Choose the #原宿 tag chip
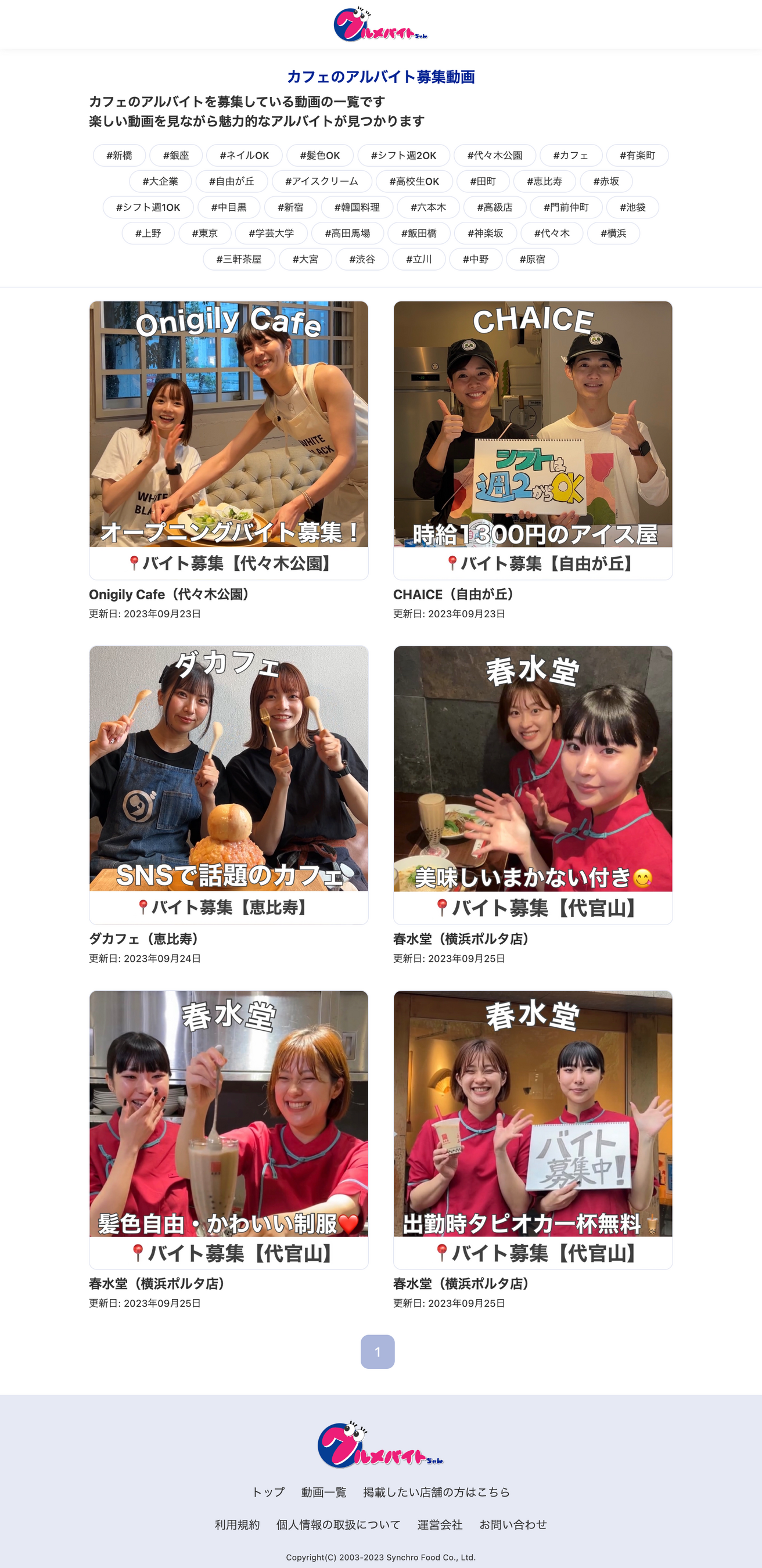The width and height of the screenshot is (762, 1568). tap(532, 260)
